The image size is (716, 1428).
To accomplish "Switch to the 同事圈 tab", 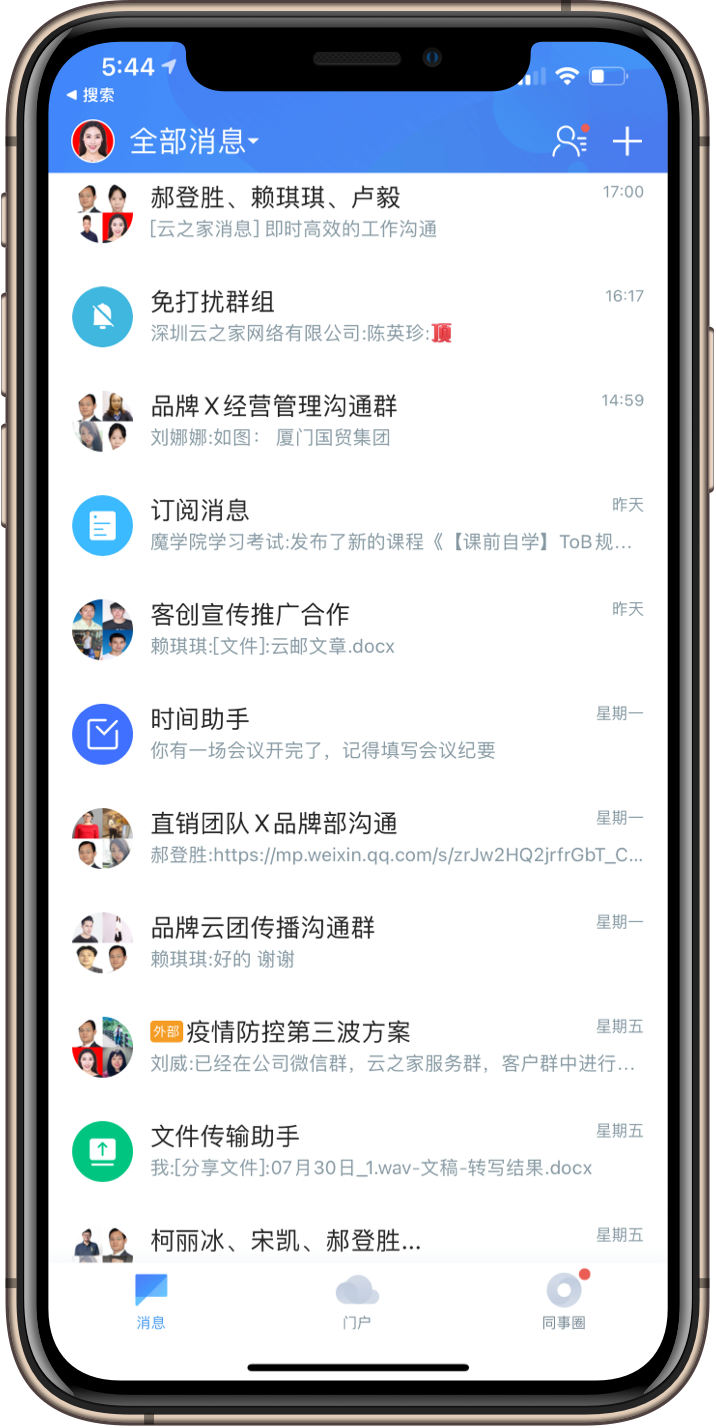I will [x=564, y=1302].
